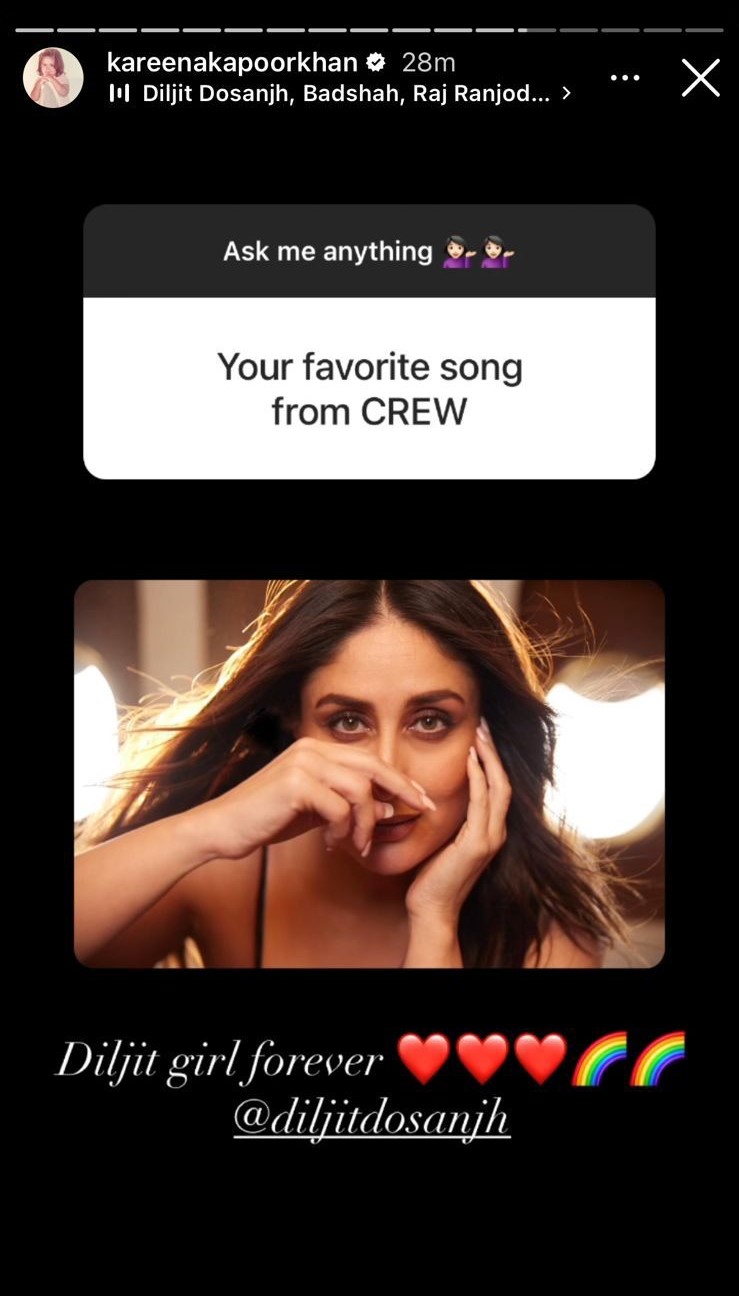Open the three-dot story options menu

(x=625, y=78)
